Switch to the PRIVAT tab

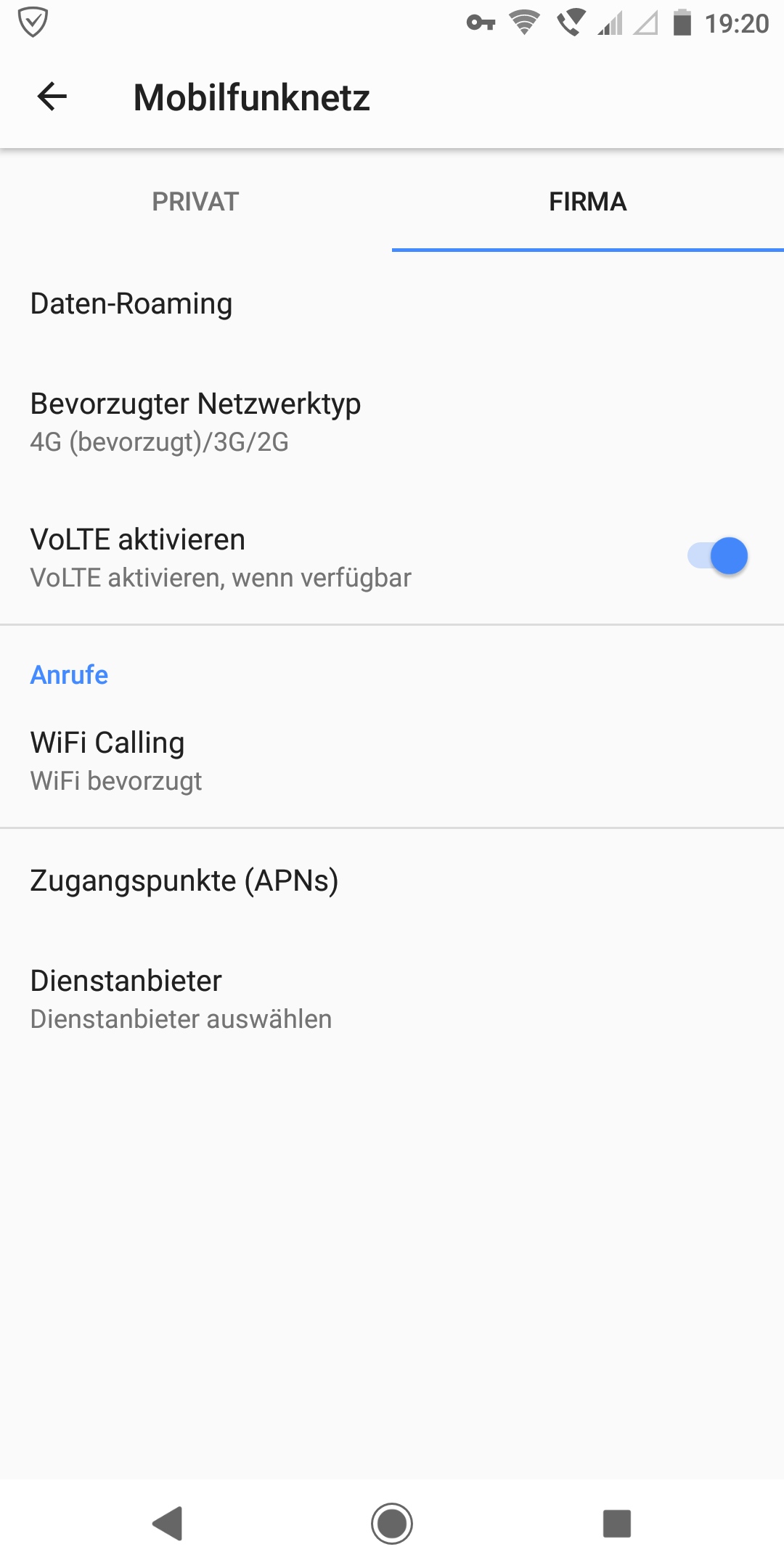coord(195,202)
